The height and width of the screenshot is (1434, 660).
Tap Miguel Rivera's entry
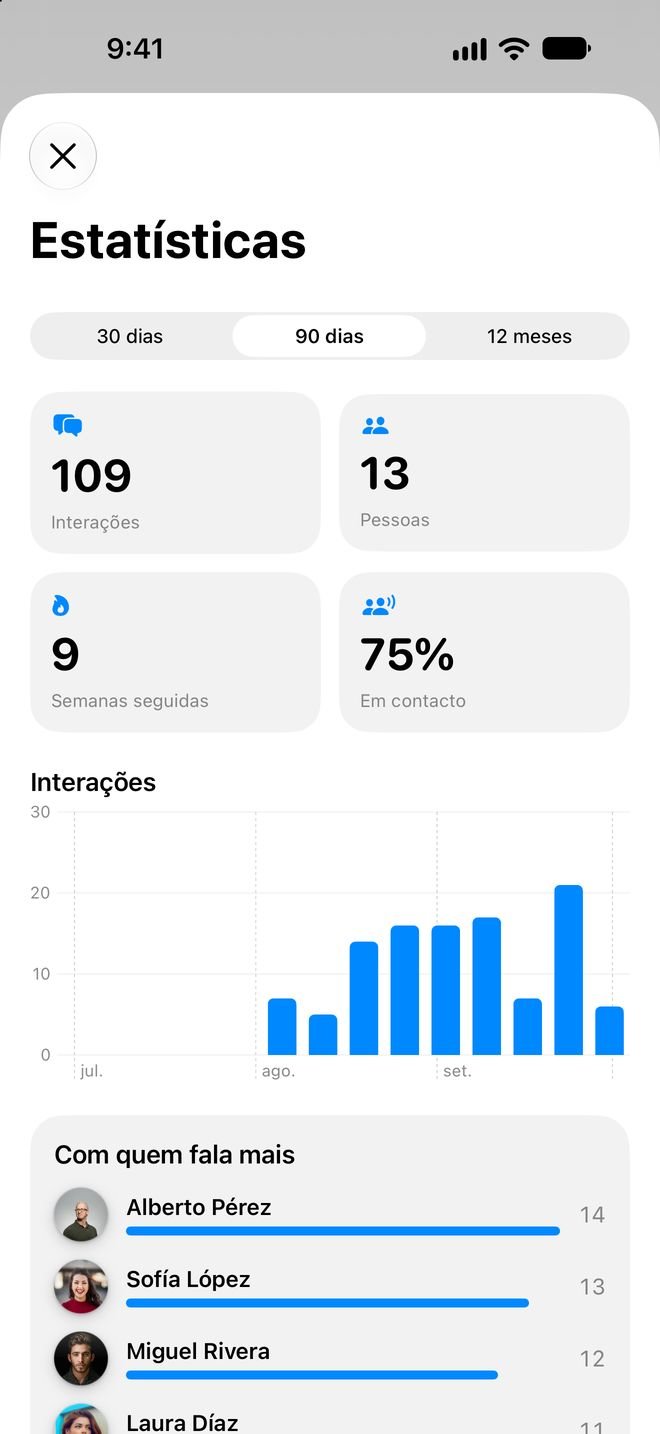(x=330, y=1359)
